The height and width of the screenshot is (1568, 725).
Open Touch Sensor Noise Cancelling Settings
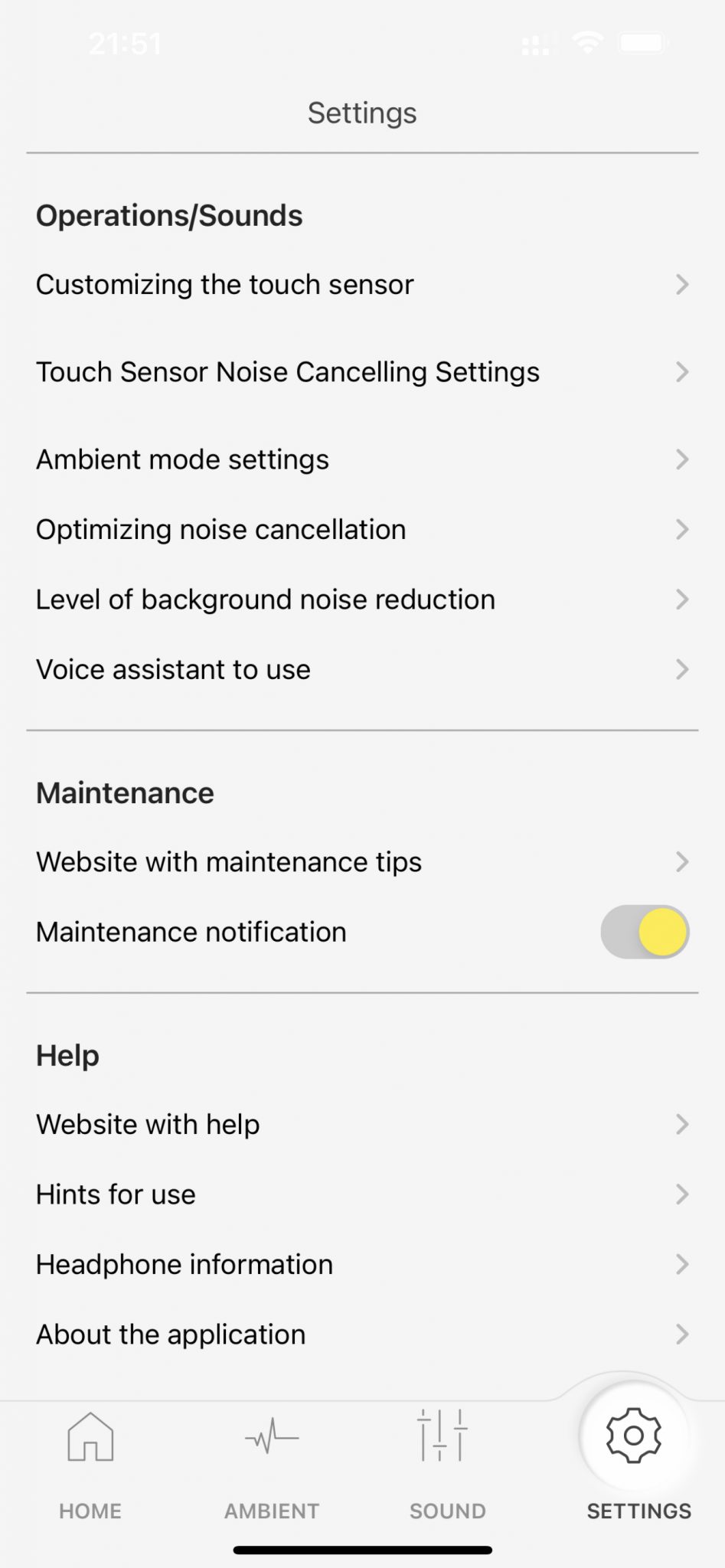tap(362, 372)
